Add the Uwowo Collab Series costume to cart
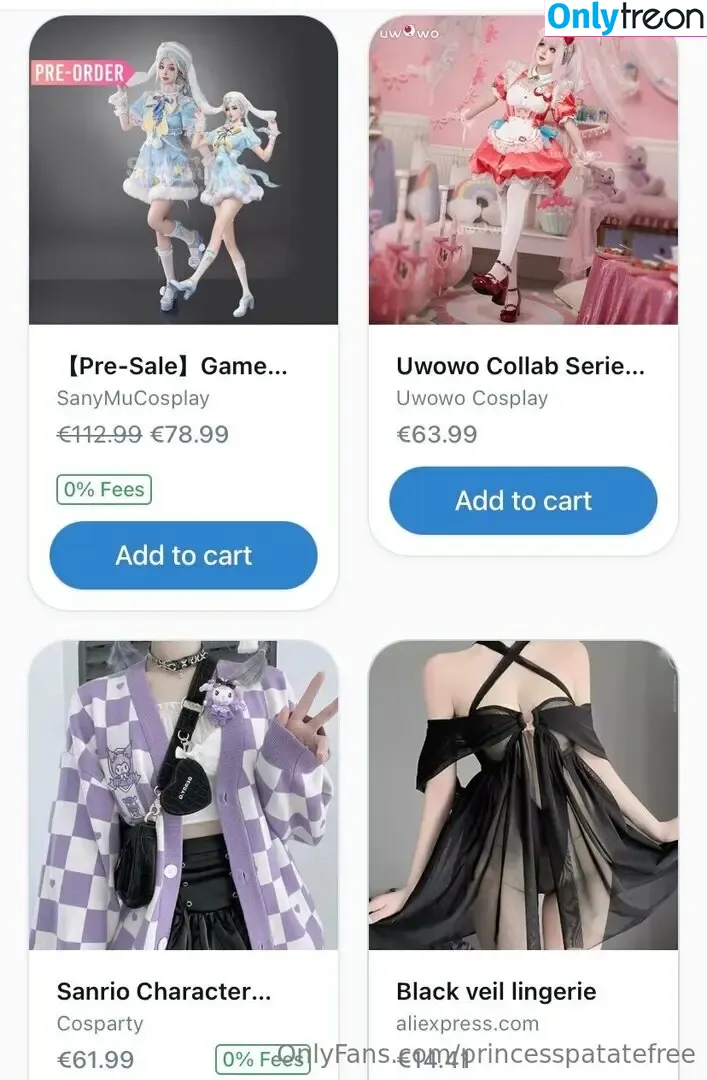This screenshot has height=1080, width=707. 523,500
